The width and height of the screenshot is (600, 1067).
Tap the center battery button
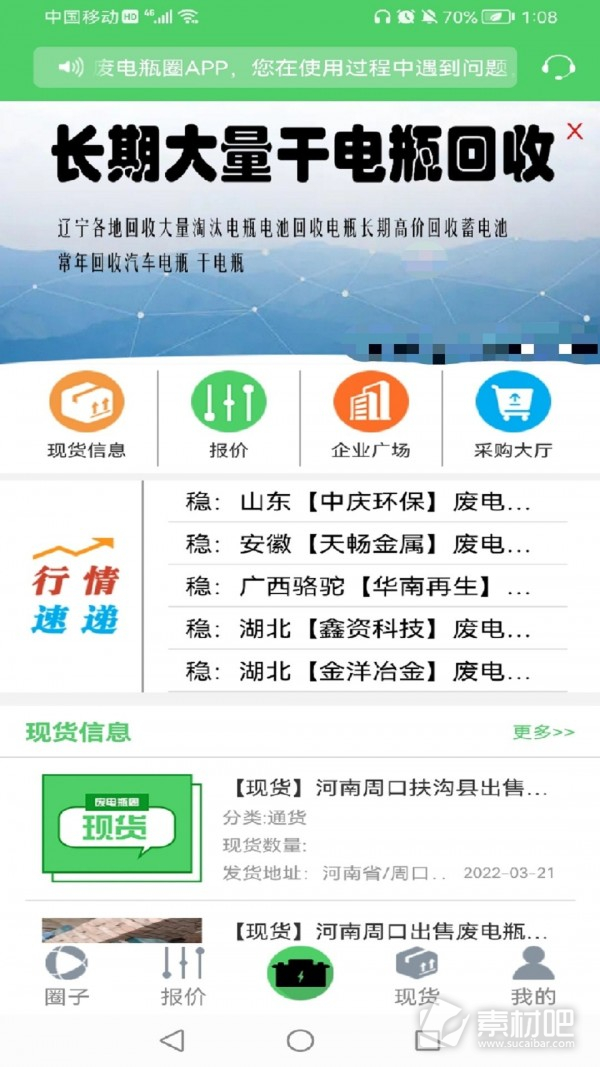[x=300, y=971]
